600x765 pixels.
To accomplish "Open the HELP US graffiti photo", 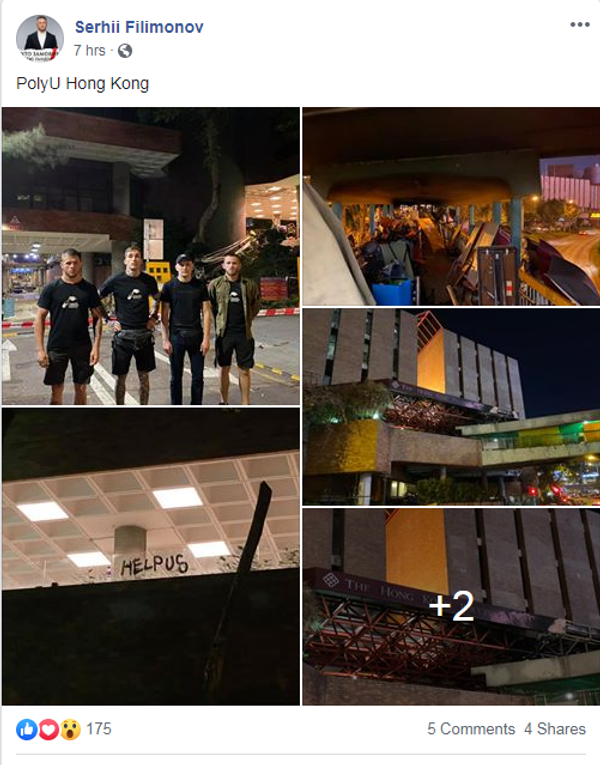I will click(x=150, y=555).
